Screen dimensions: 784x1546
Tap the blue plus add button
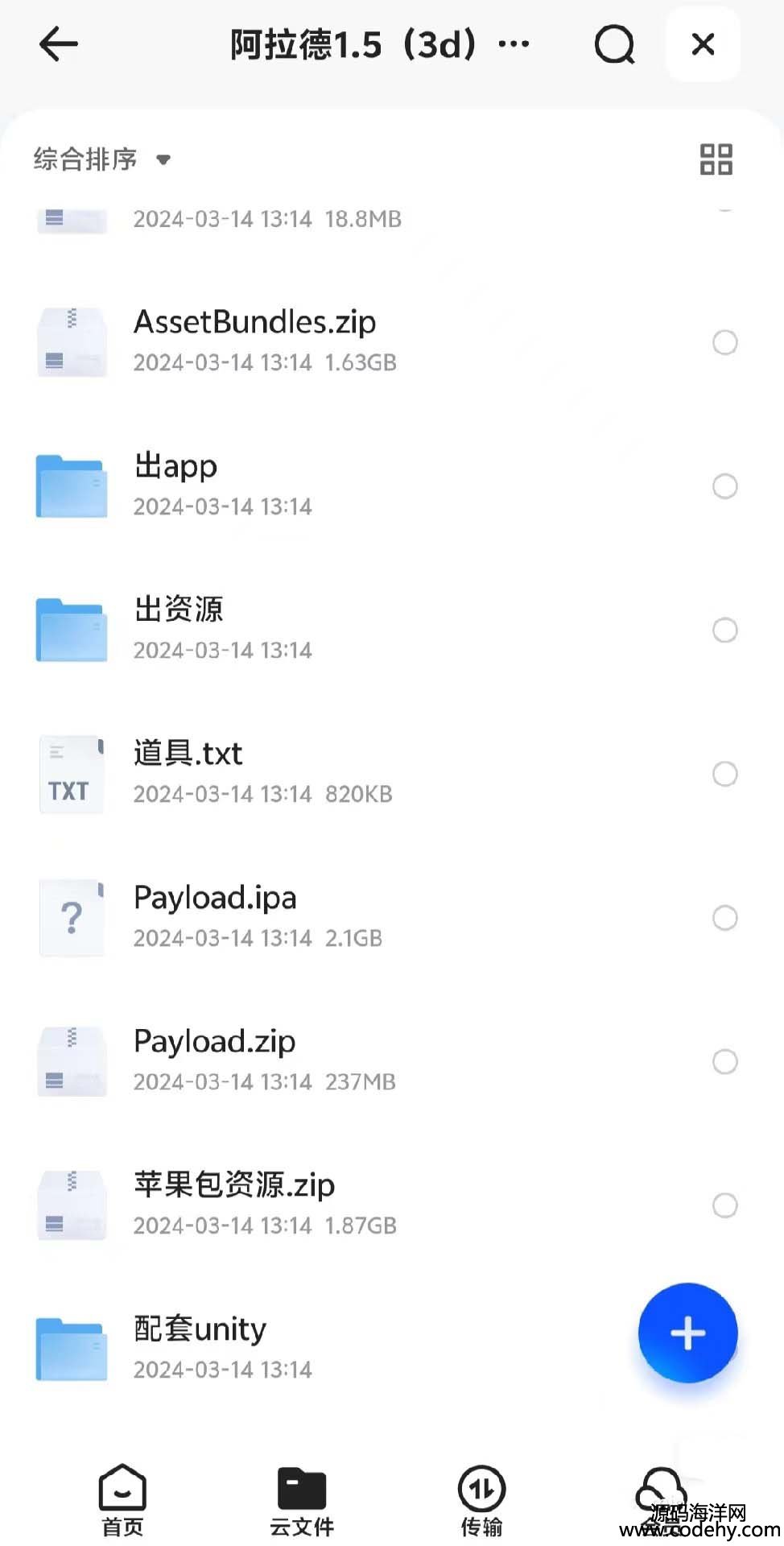click(687, 1333)
